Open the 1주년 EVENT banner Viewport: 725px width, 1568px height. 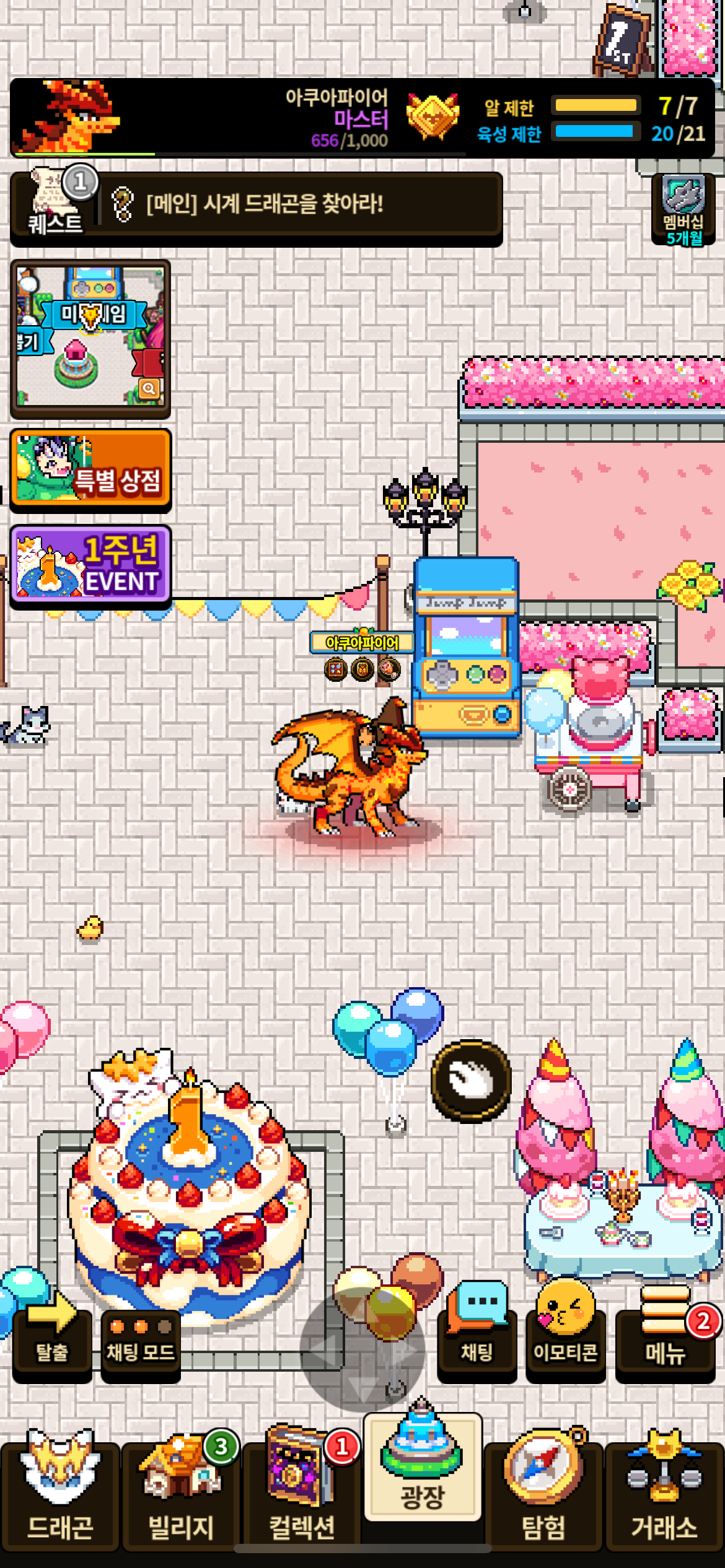click(90, 565)
